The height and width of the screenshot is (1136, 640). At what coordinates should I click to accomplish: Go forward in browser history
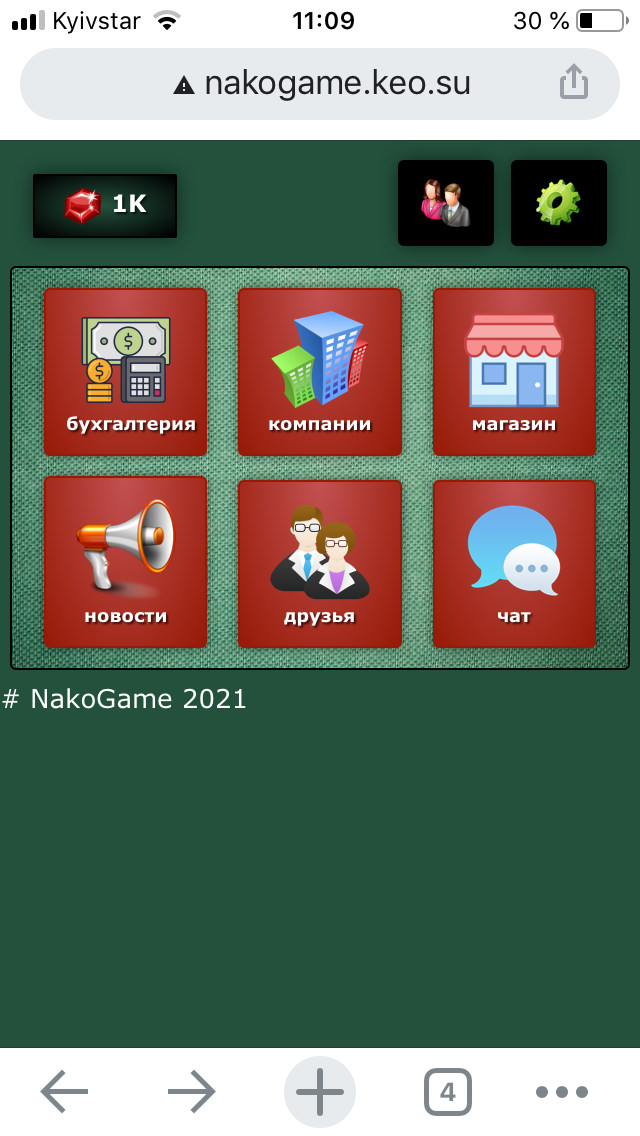(x=192, y=1092)
